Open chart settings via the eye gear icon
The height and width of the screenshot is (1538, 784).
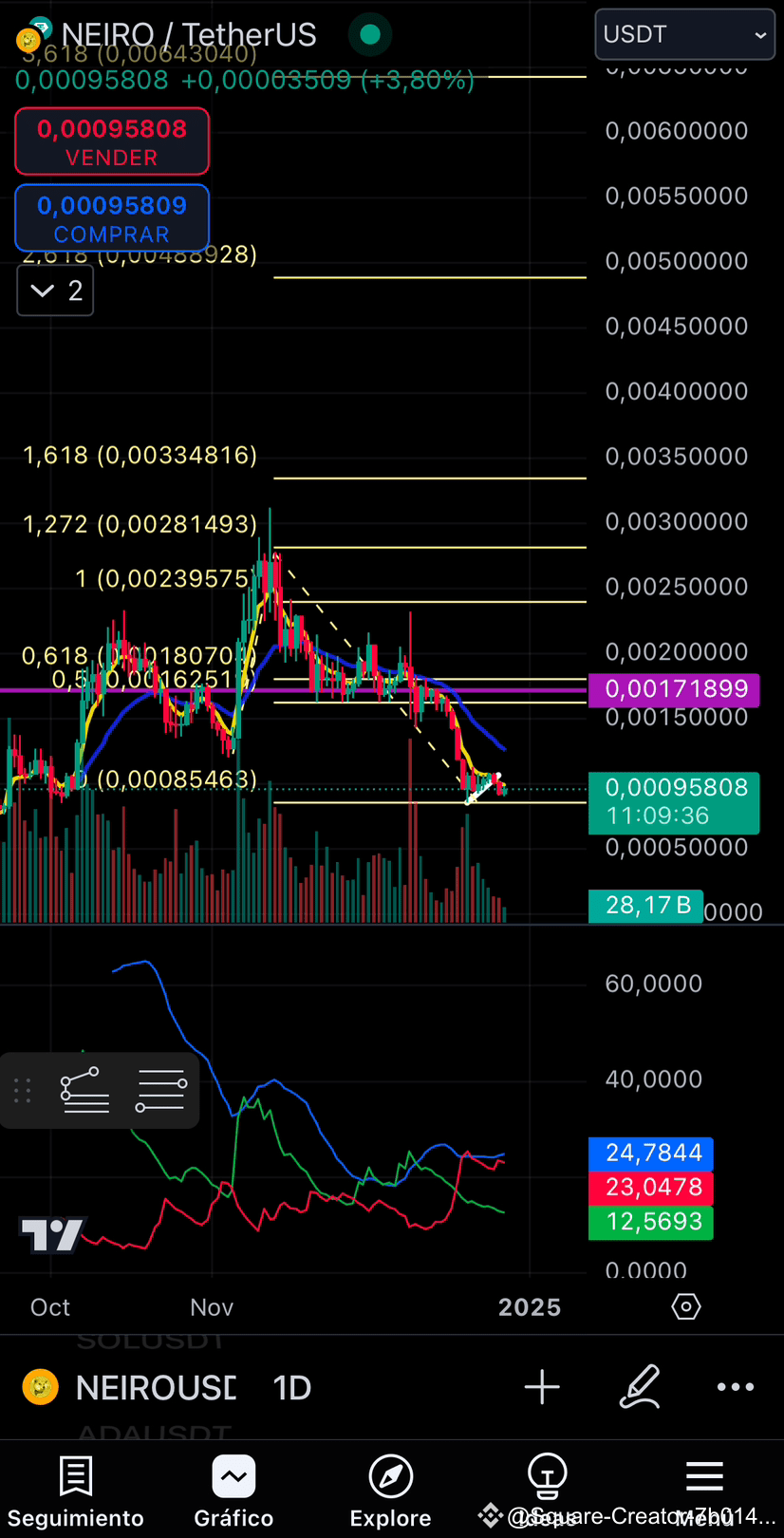point(685,1306)
